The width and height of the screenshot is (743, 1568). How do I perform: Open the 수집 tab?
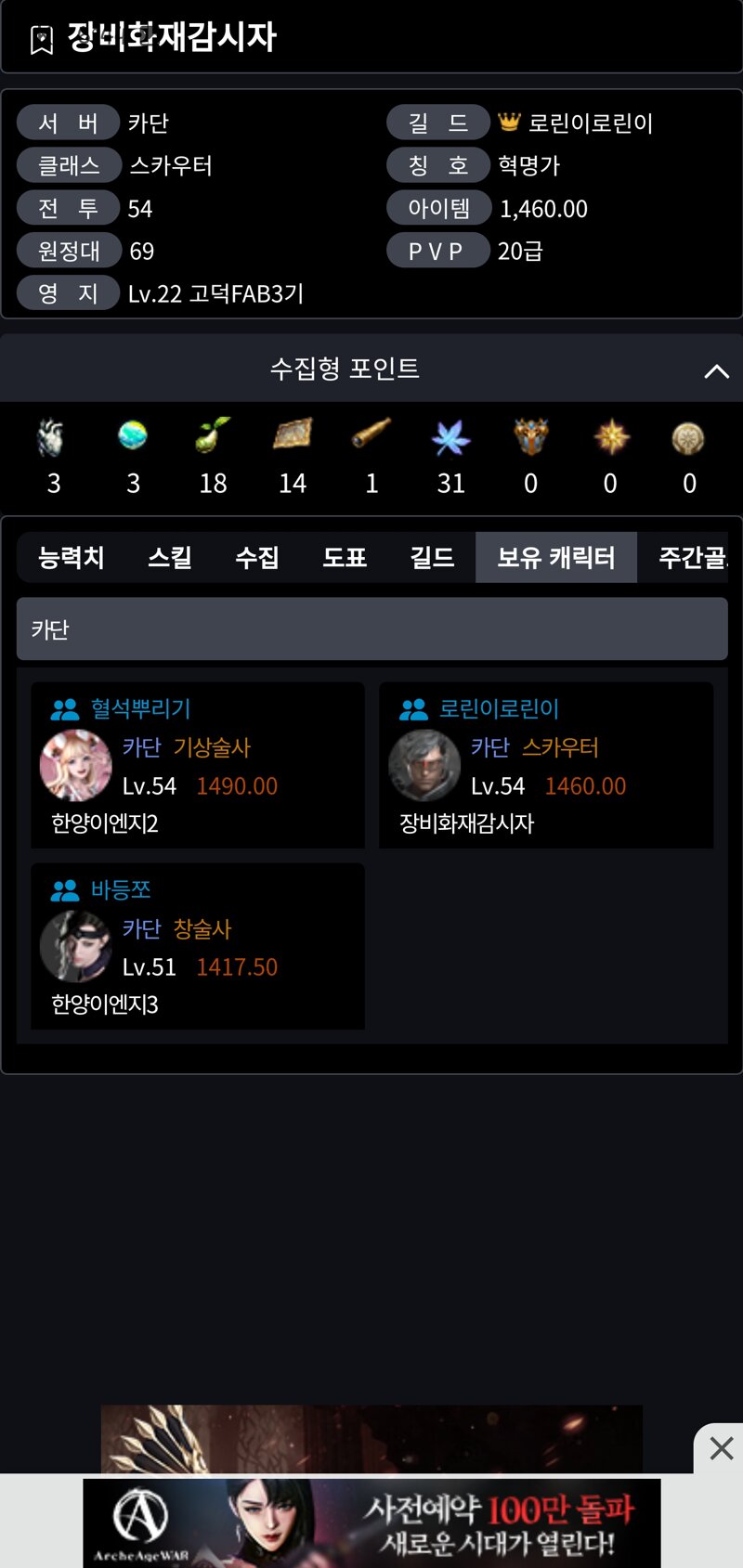point(257,557)
